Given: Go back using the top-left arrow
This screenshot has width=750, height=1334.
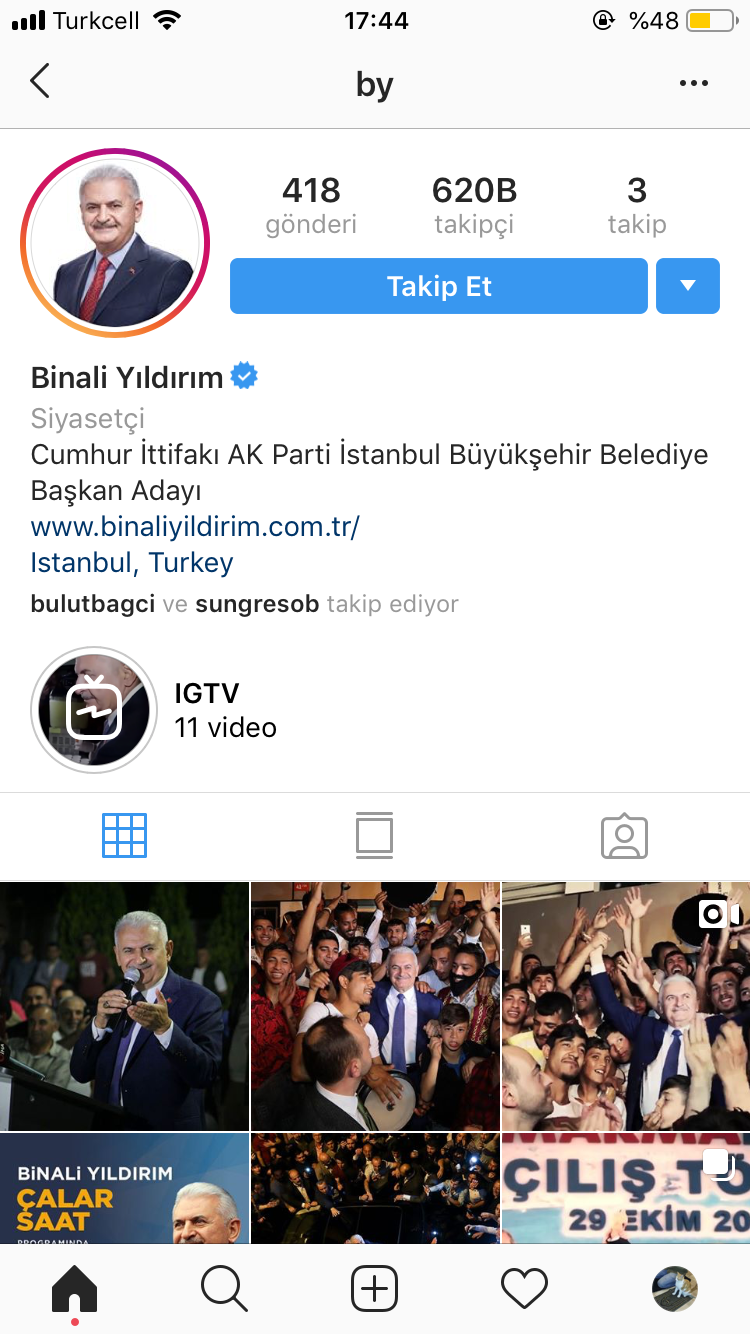Looking at the screenshot, I should [40, 82].
